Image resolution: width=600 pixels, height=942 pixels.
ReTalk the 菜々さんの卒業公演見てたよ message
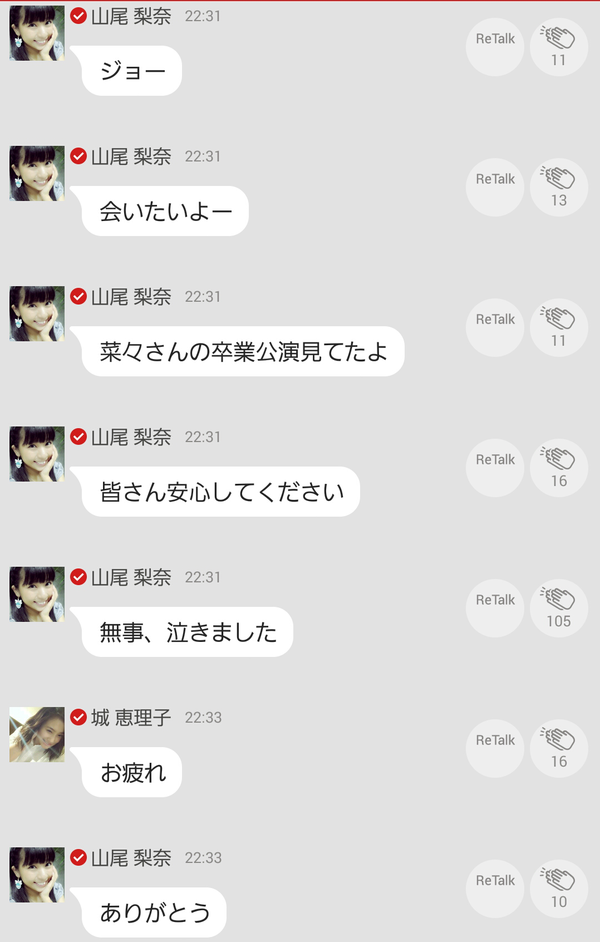pos(495,327)
